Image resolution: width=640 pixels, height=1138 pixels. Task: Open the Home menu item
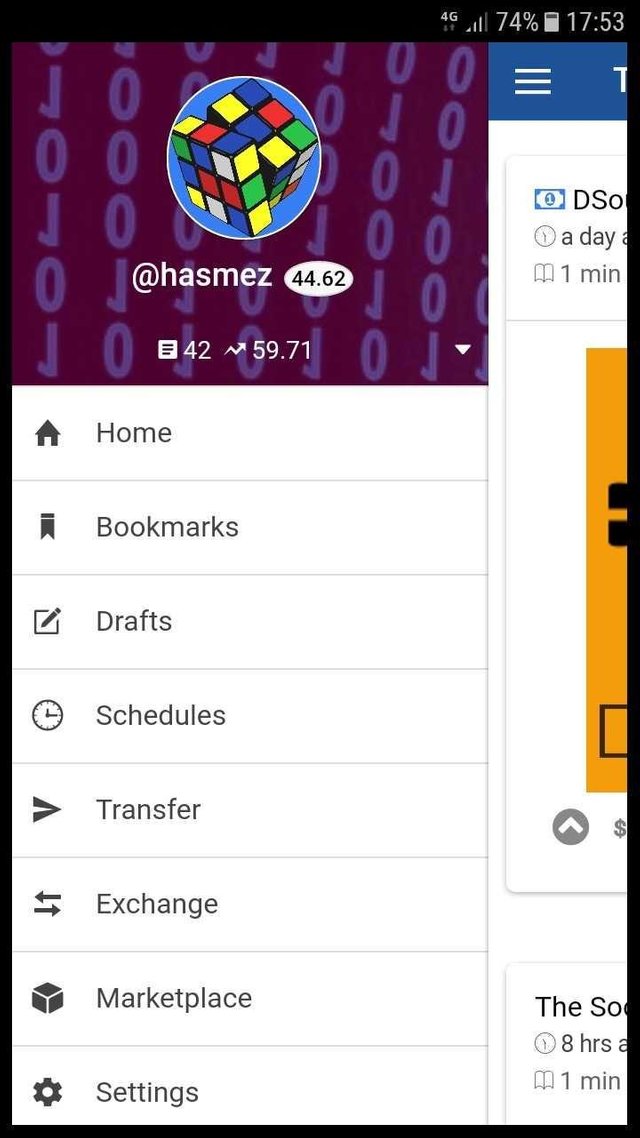[x=134, y=433]
